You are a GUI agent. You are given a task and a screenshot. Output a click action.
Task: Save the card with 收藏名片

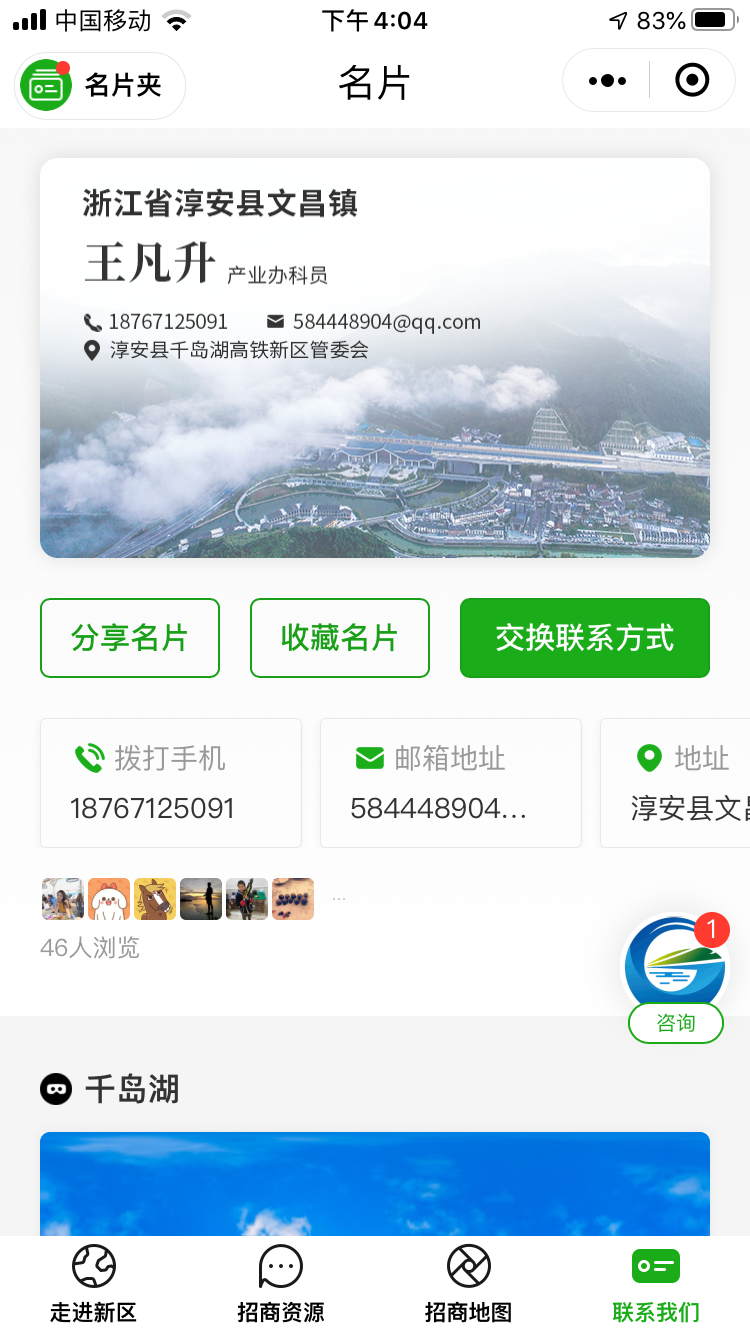[x=340, y=638]
